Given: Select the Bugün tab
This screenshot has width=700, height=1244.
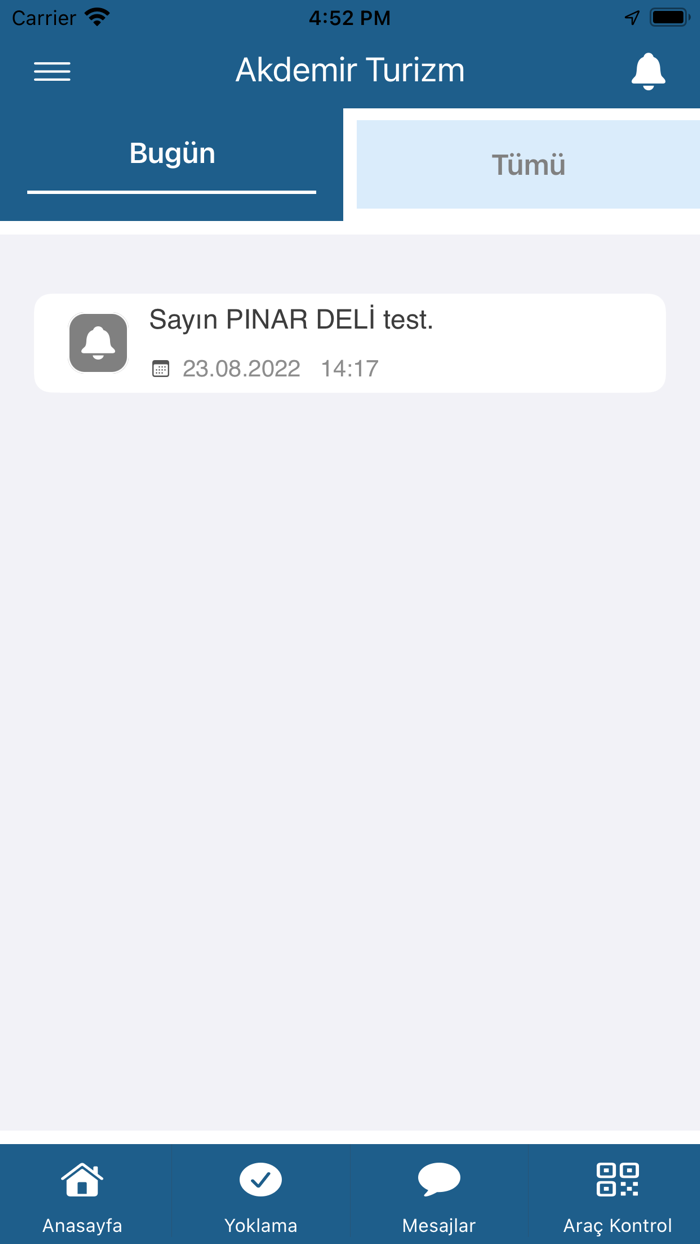Looking at the screenshot, I should click(172, 155).
